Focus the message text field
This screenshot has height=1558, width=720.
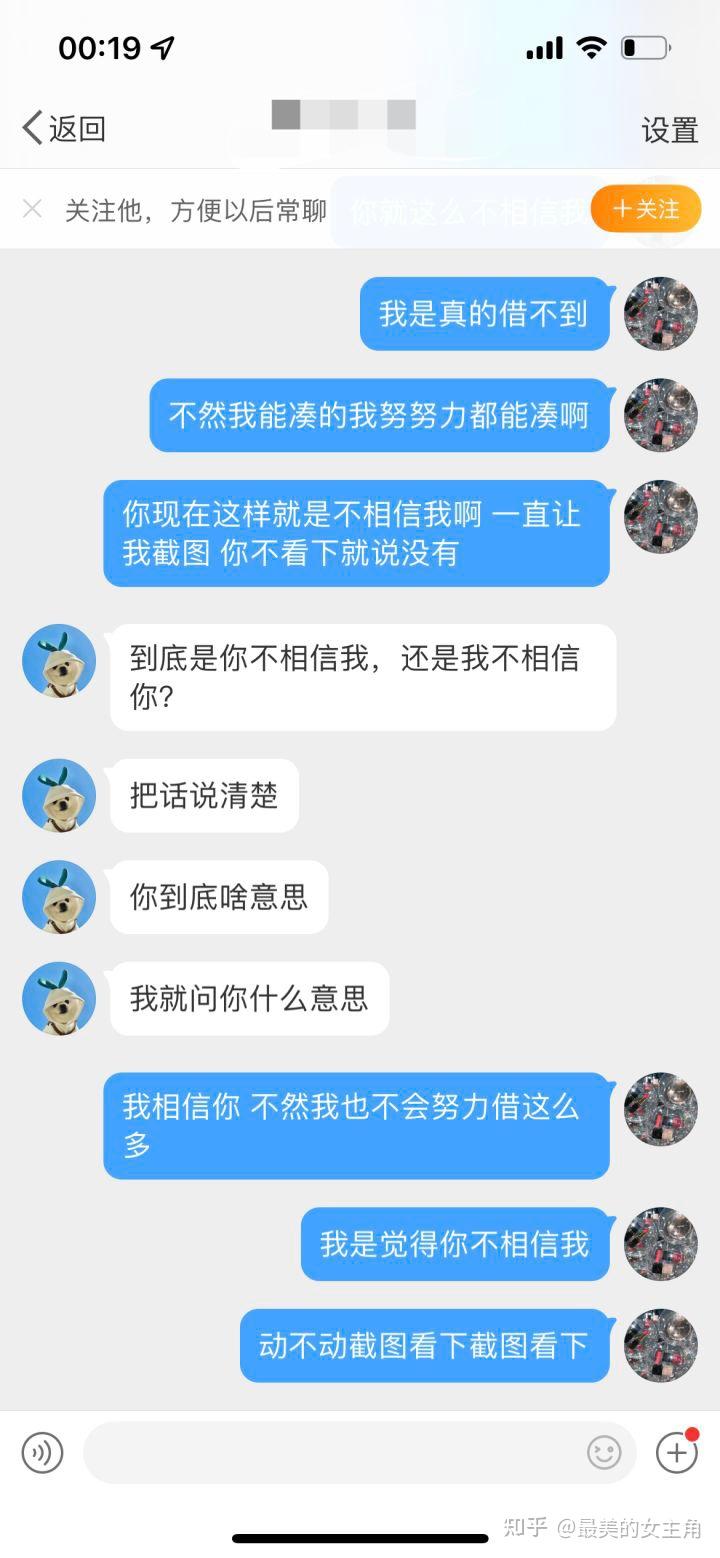coord(330,1453)
